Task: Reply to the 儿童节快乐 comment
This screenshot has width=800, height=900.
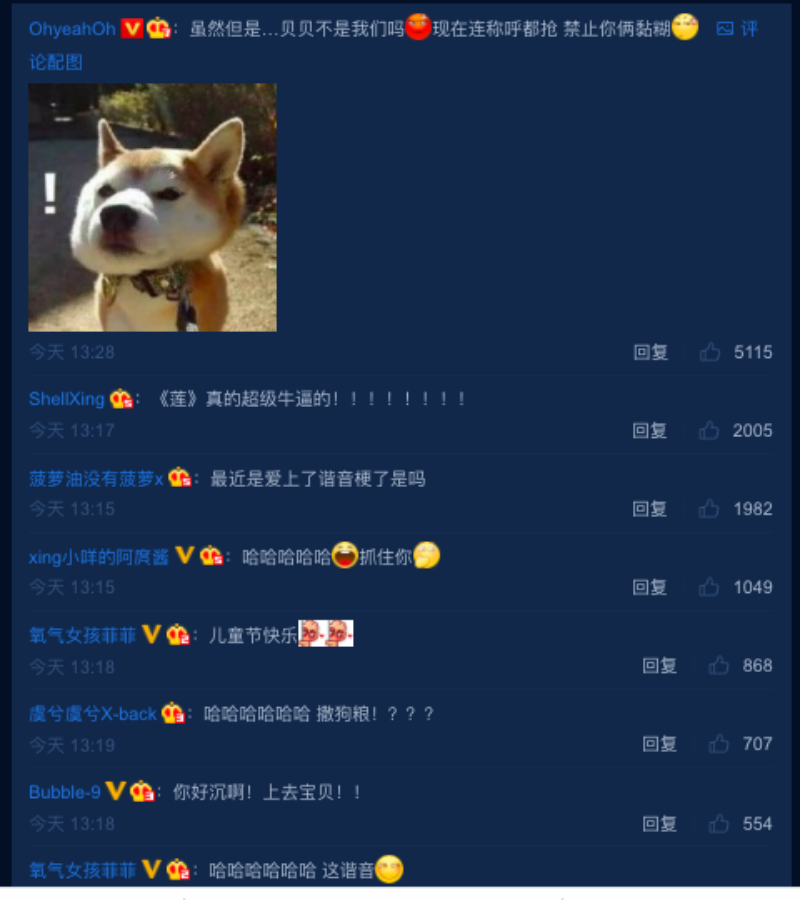Action: point(659,665)
